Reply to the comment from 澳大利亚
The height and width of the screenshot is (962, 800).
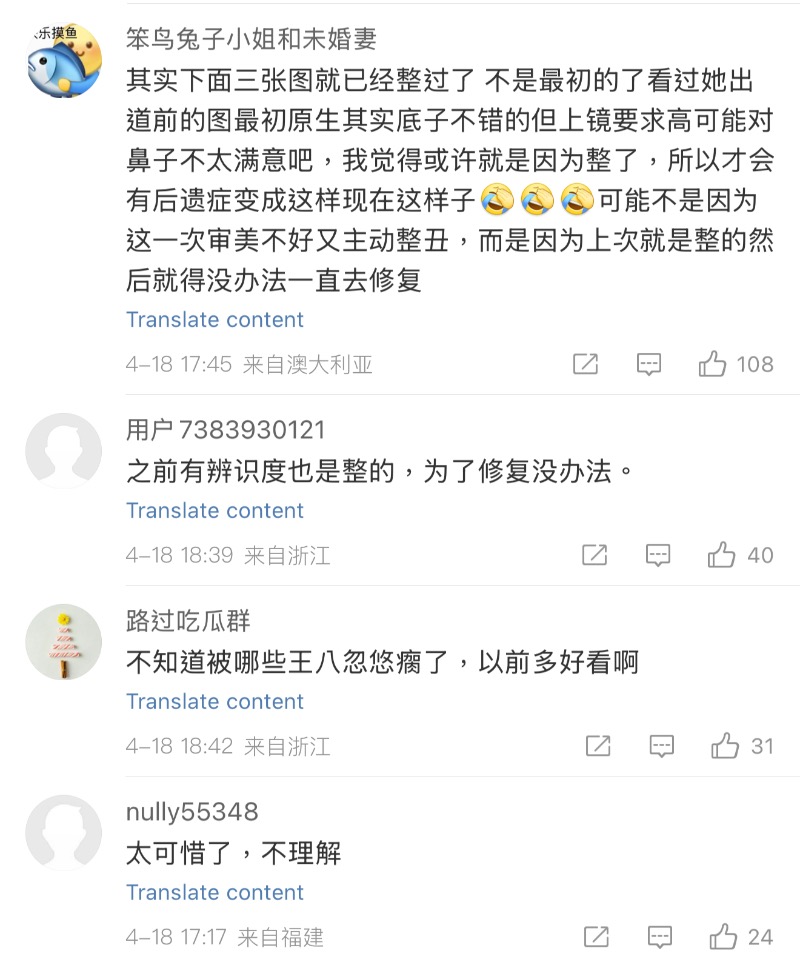tap(649, 364)
